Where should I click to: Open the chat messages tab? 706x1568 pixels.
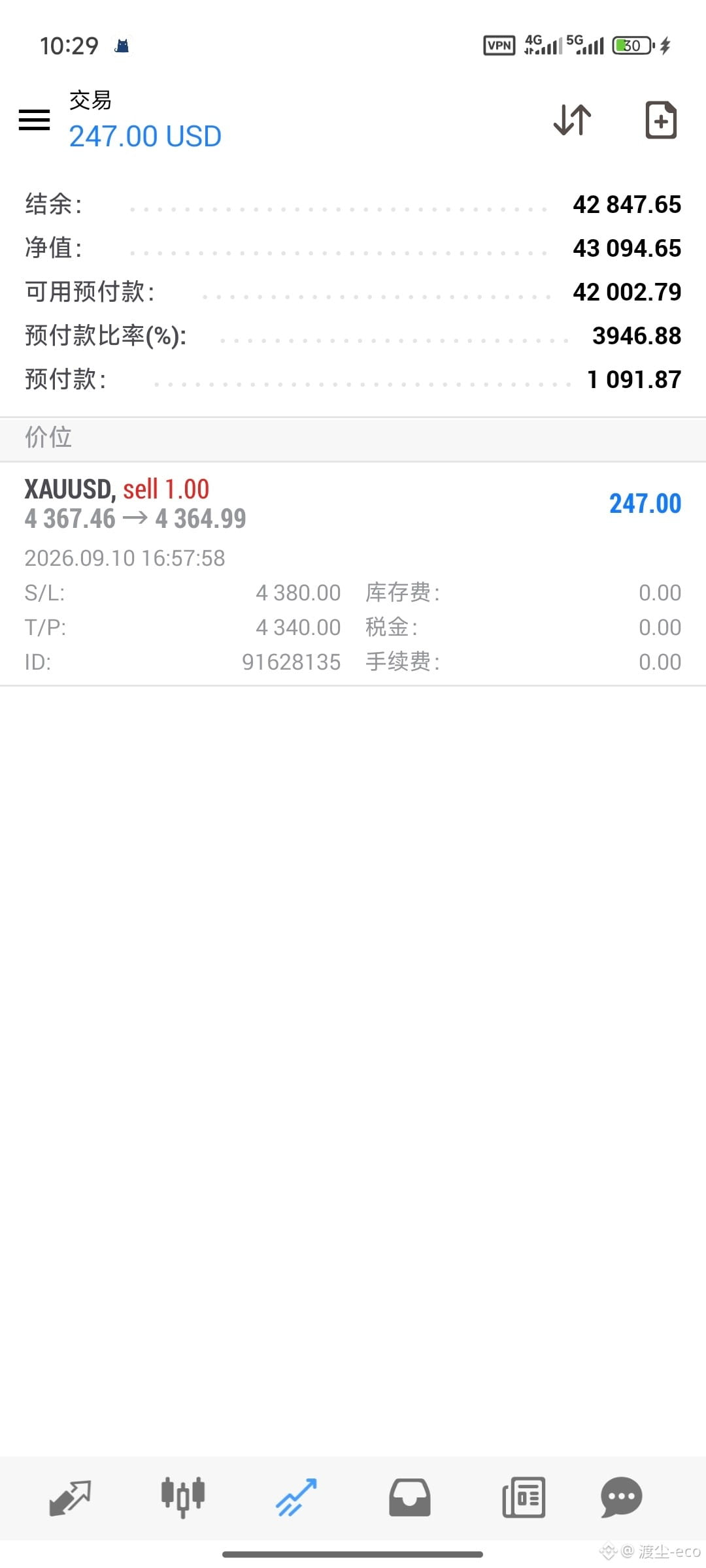pyautogui.click(x=622, y=1497)
